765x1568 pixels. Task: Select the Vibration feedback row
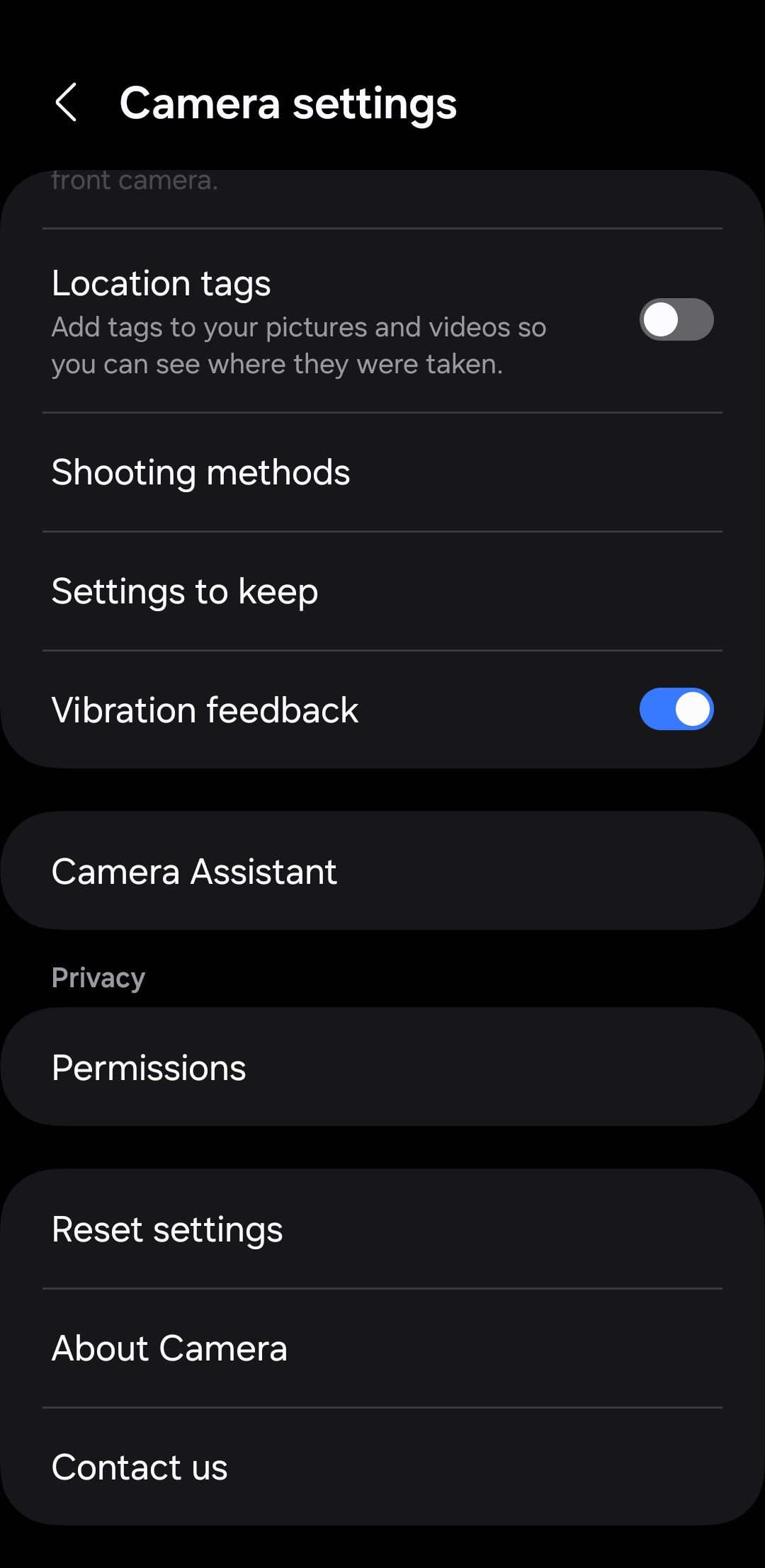(205, 709)
